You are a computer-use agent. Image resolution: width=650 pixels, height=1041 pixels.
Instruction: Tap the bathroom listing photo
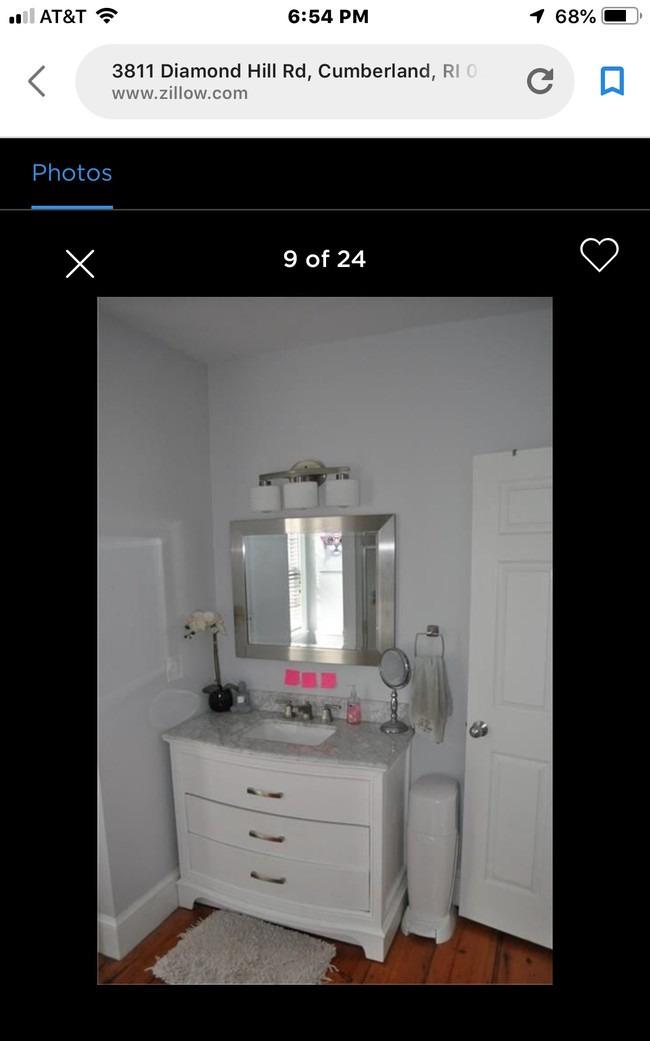pyautogui.click(x=325, y=640)
